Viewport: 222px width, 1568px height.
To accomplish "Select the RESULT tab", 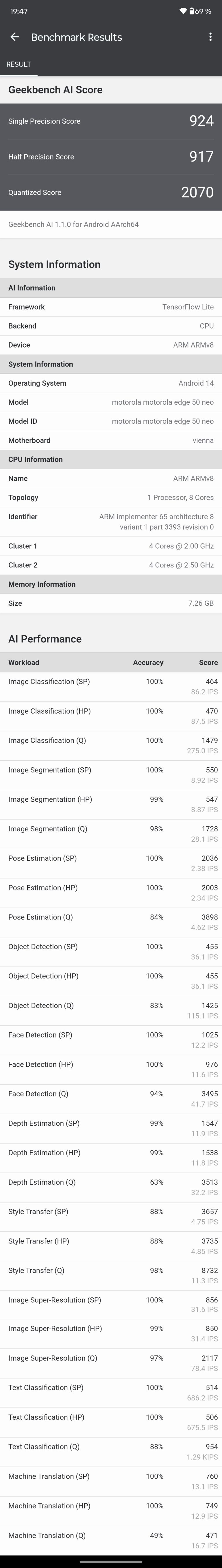I will tap(19, 64).
